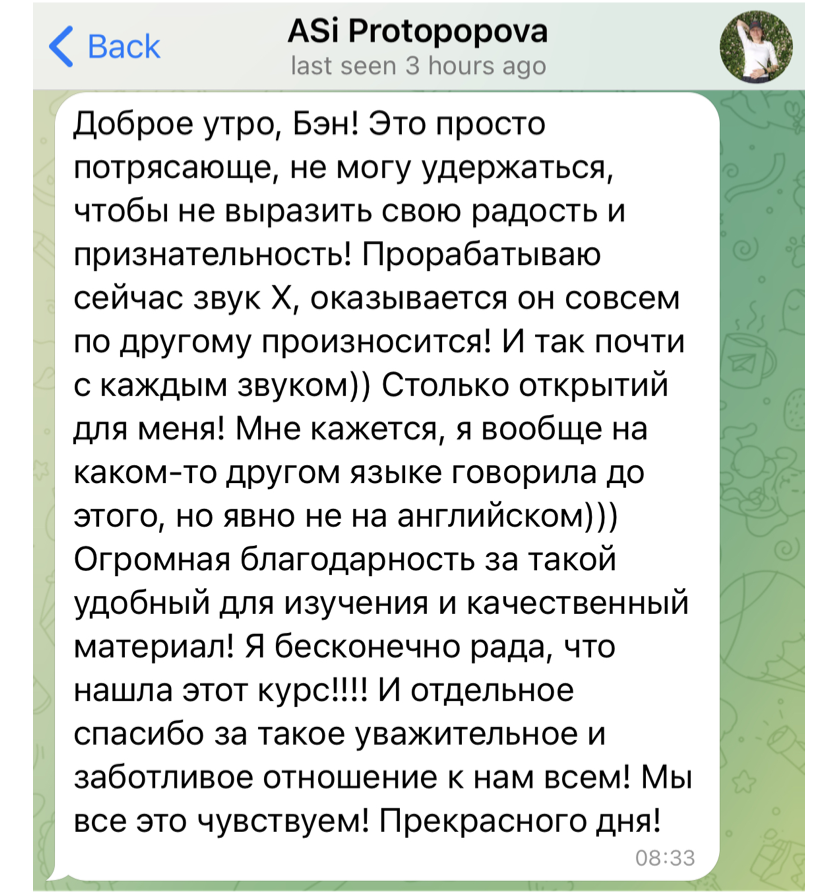This screenshot has width=836, height=892.
Task: Go back to the chat list
Action: (x=104, y=46)
